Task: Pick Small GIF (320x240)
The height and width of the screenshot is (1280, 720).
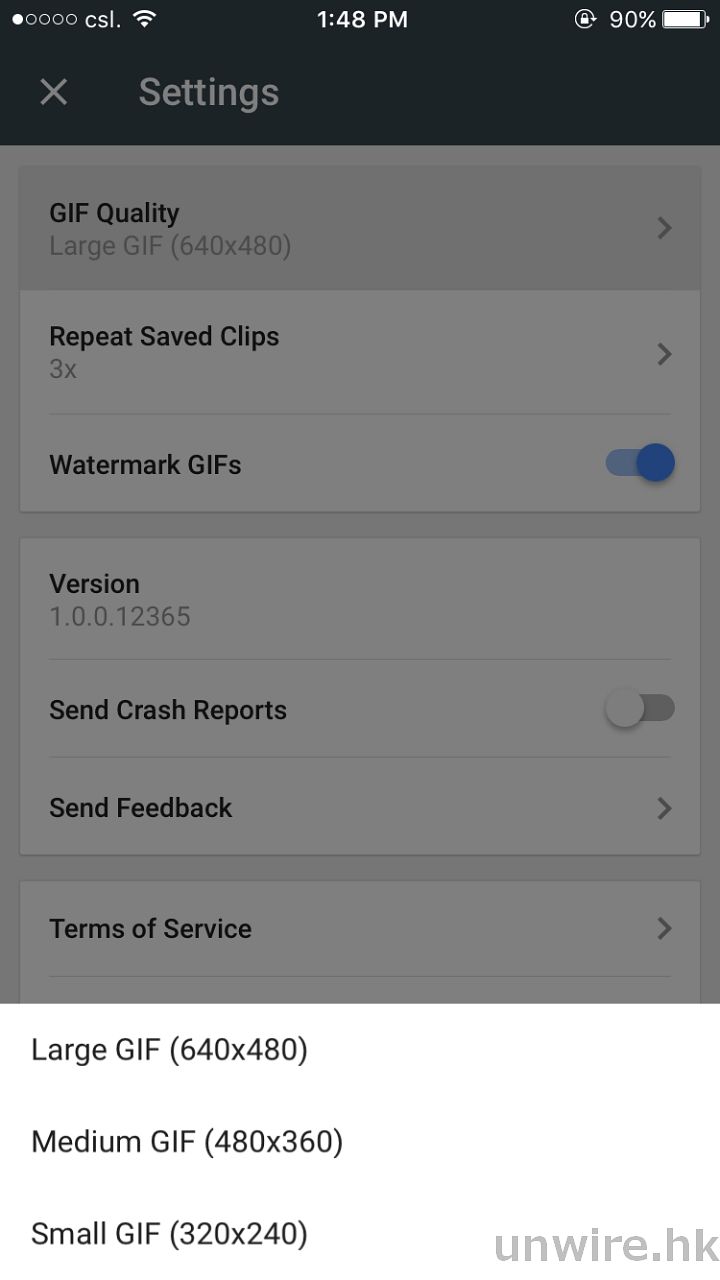Action: [x=170, y=1233]
